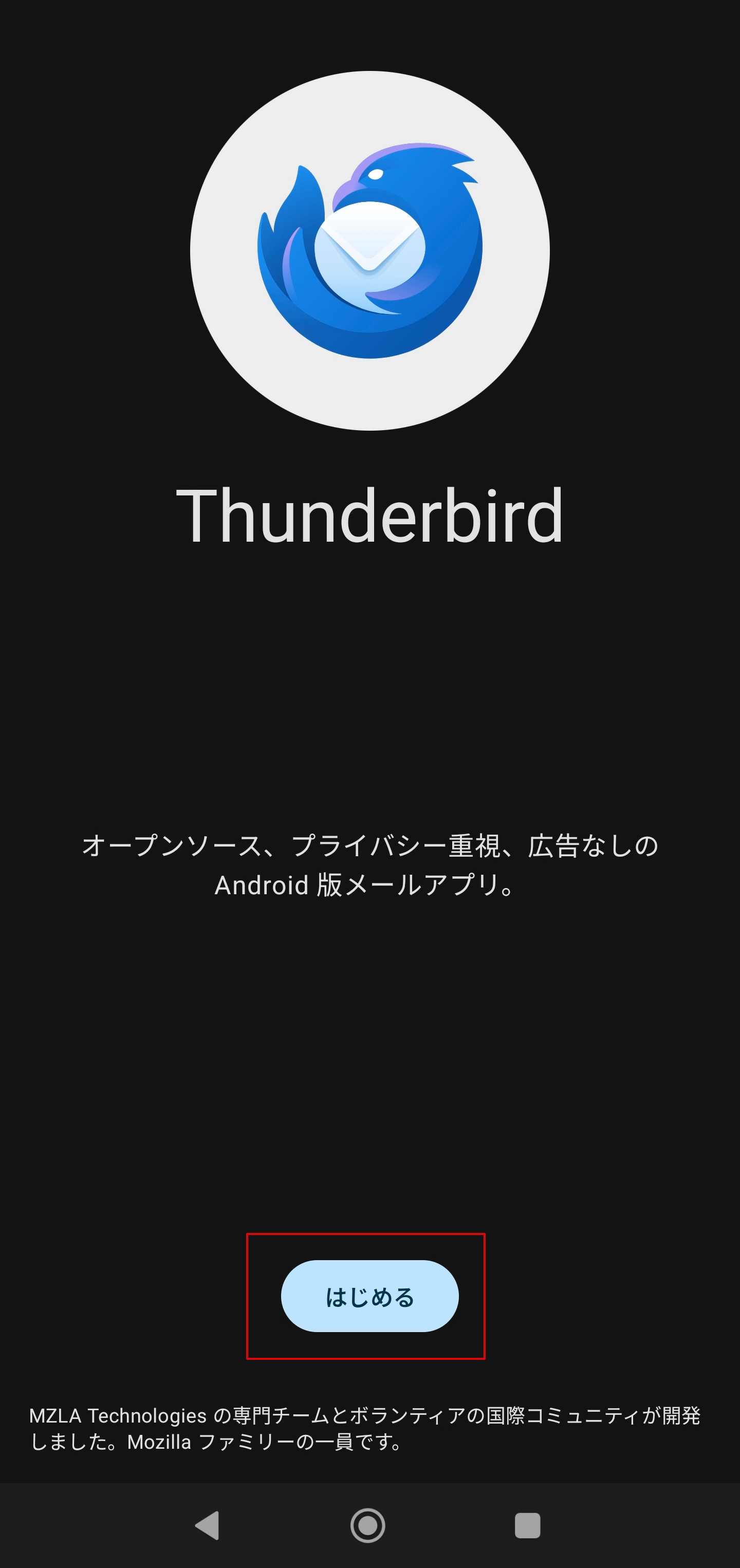
Task: Open the recent apps view
Action: [x=527, y=1525]
